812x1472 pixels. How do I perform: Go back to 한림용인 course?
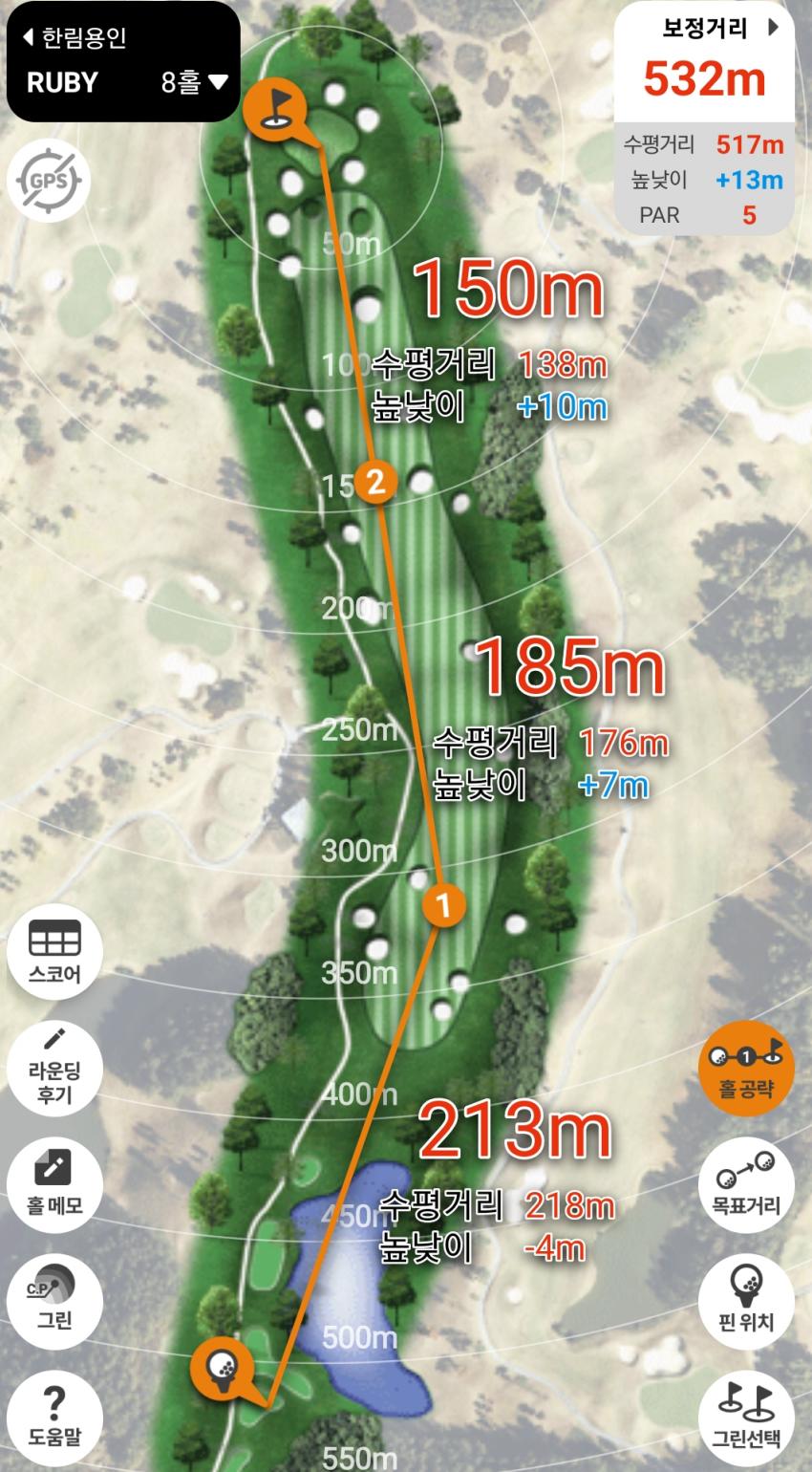coord(75,38)
